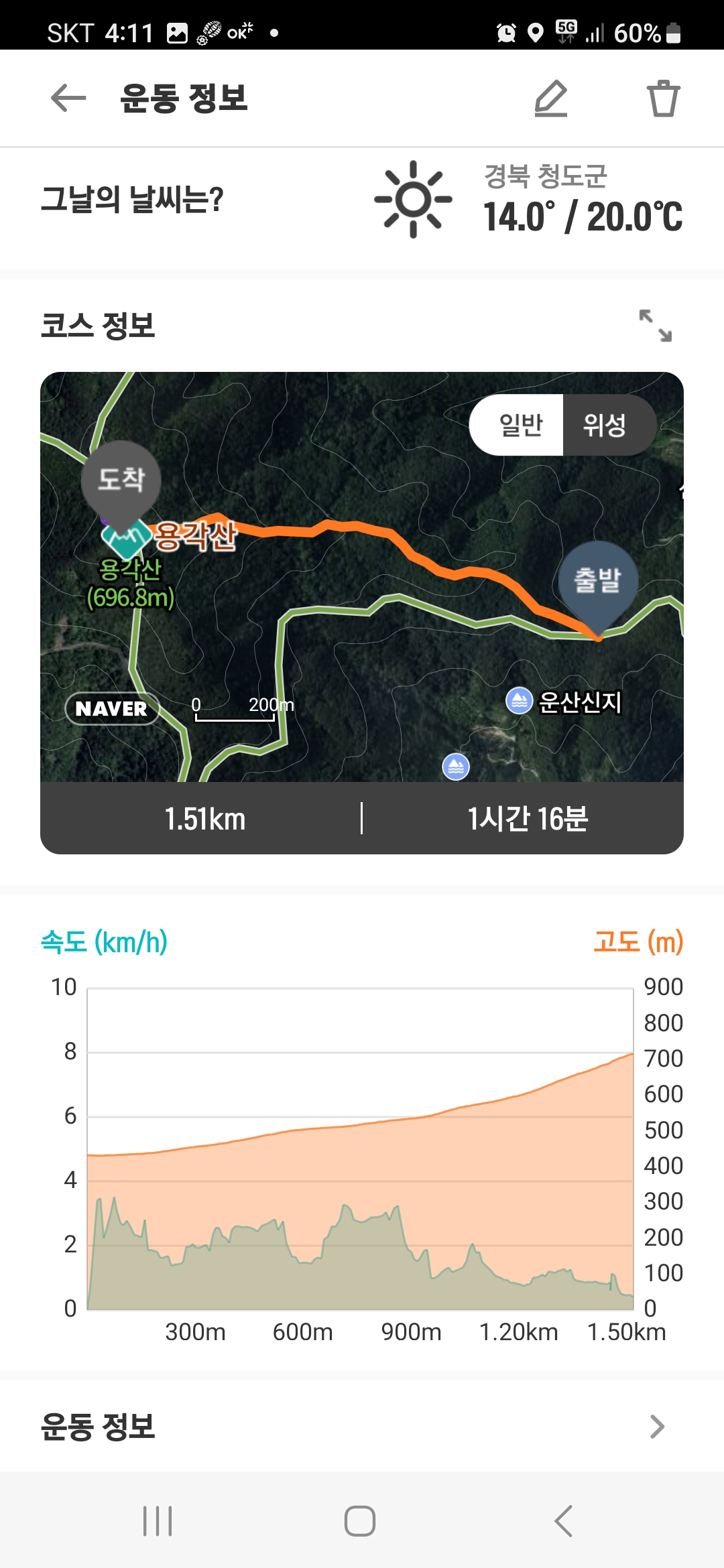
Task: Go to the home screen
Action: coord(360,1521)
